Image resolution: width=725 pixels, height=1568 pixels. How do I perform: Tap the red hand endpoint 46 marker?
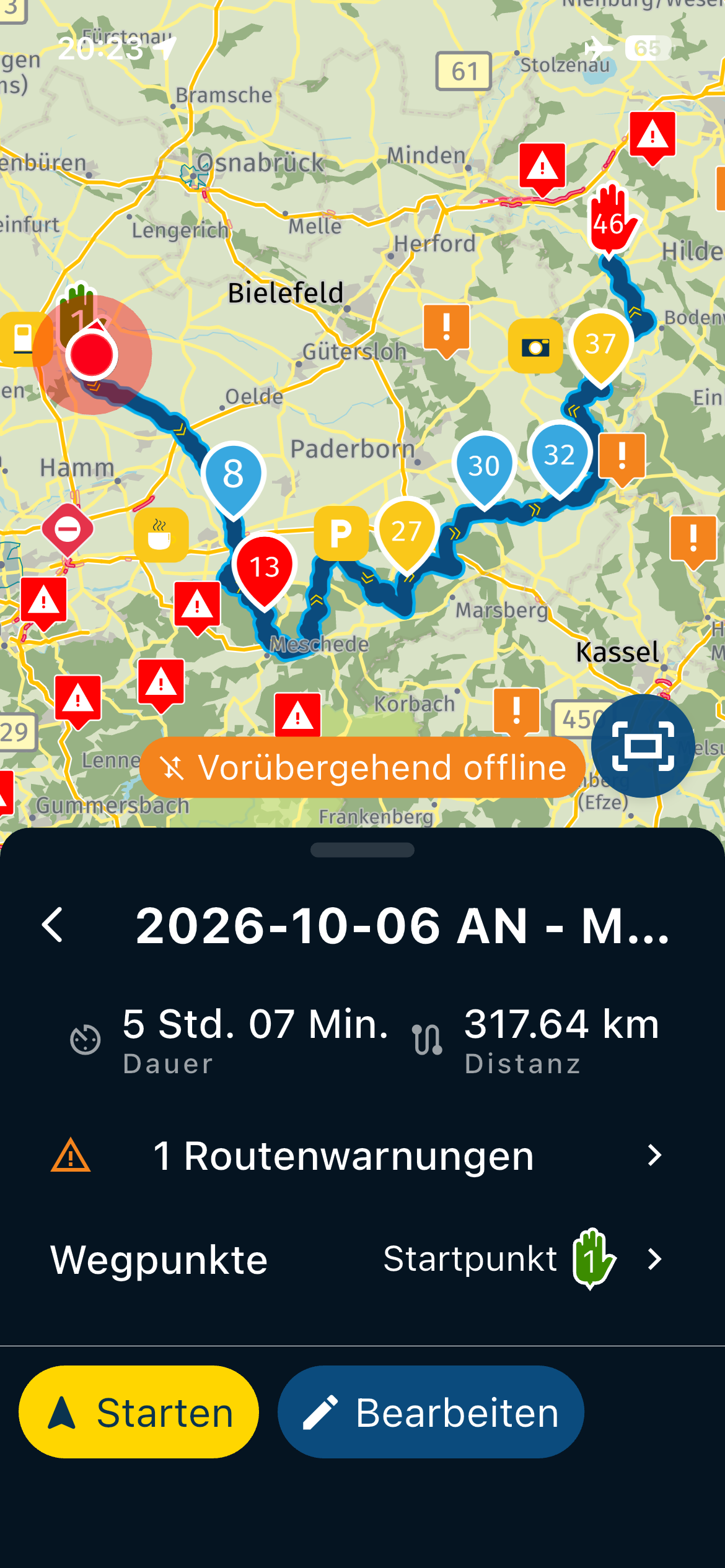tap(612, 220)
